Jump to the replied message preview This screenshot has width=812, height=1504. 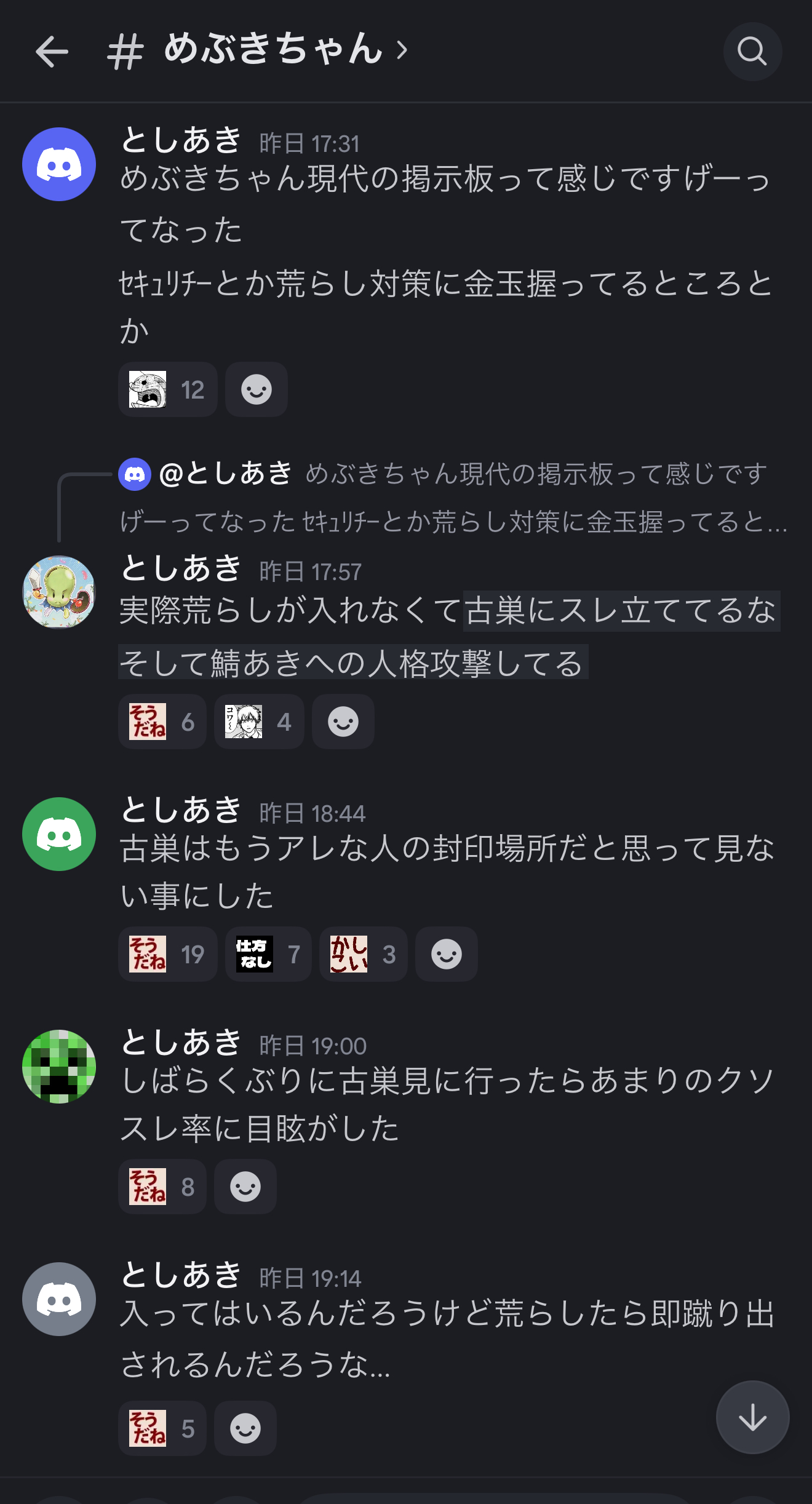pyautogui.click(x=453, y=497)
